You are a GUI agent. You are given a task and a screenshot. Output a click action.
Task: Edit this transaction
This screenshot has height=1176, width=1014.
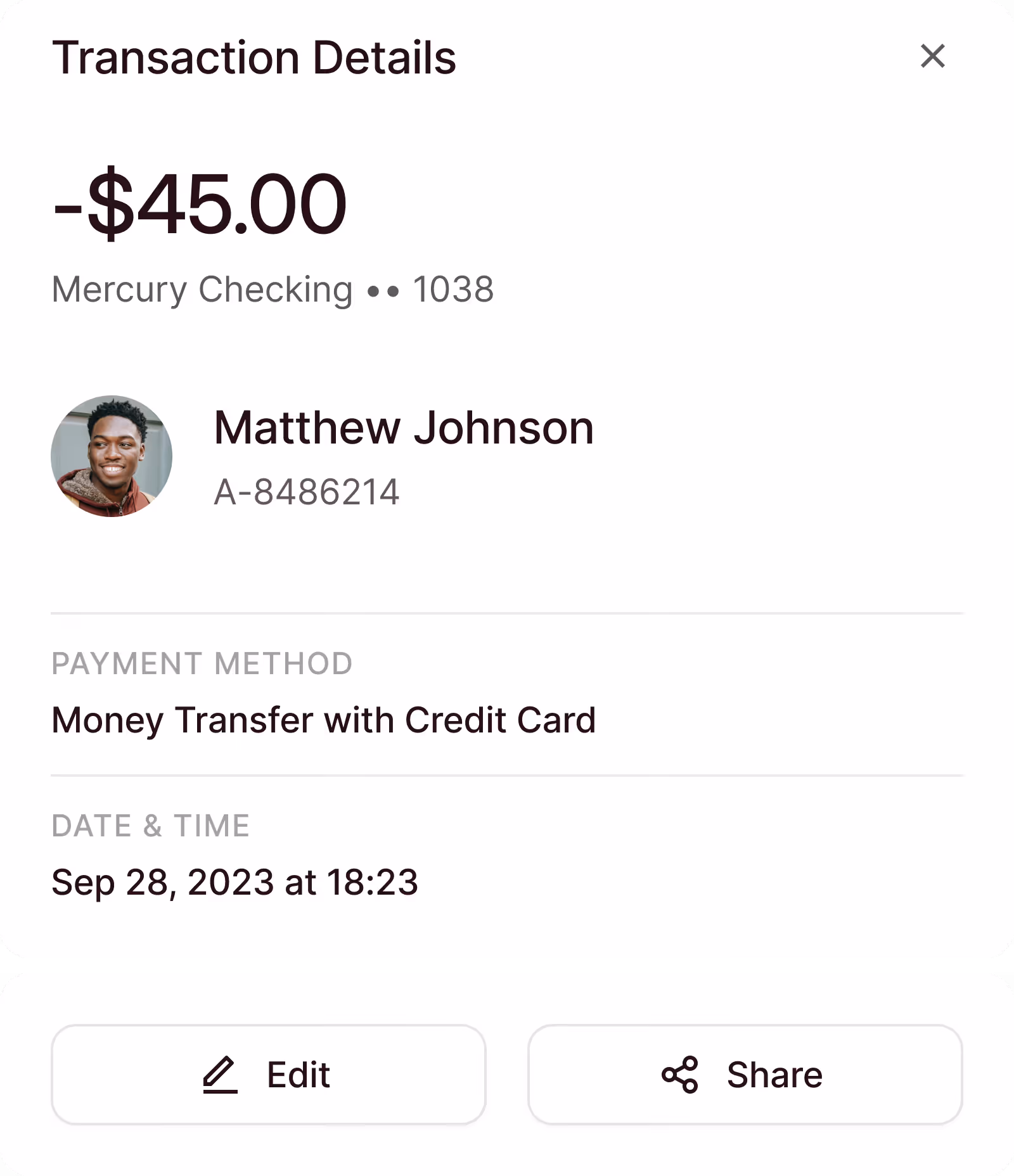coord(268,1075)
